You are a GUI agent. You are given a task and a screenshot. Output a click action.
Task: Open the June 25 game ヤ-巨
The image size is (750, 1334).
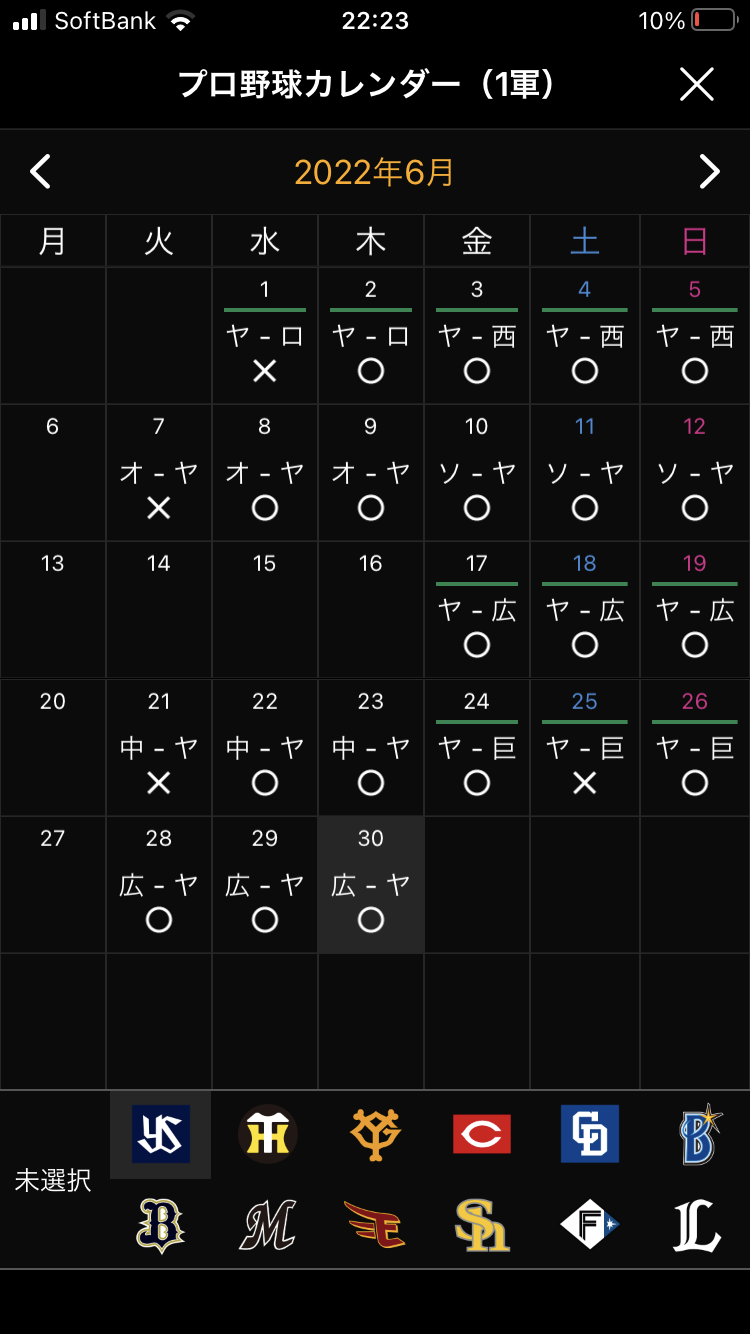(585, 747)
